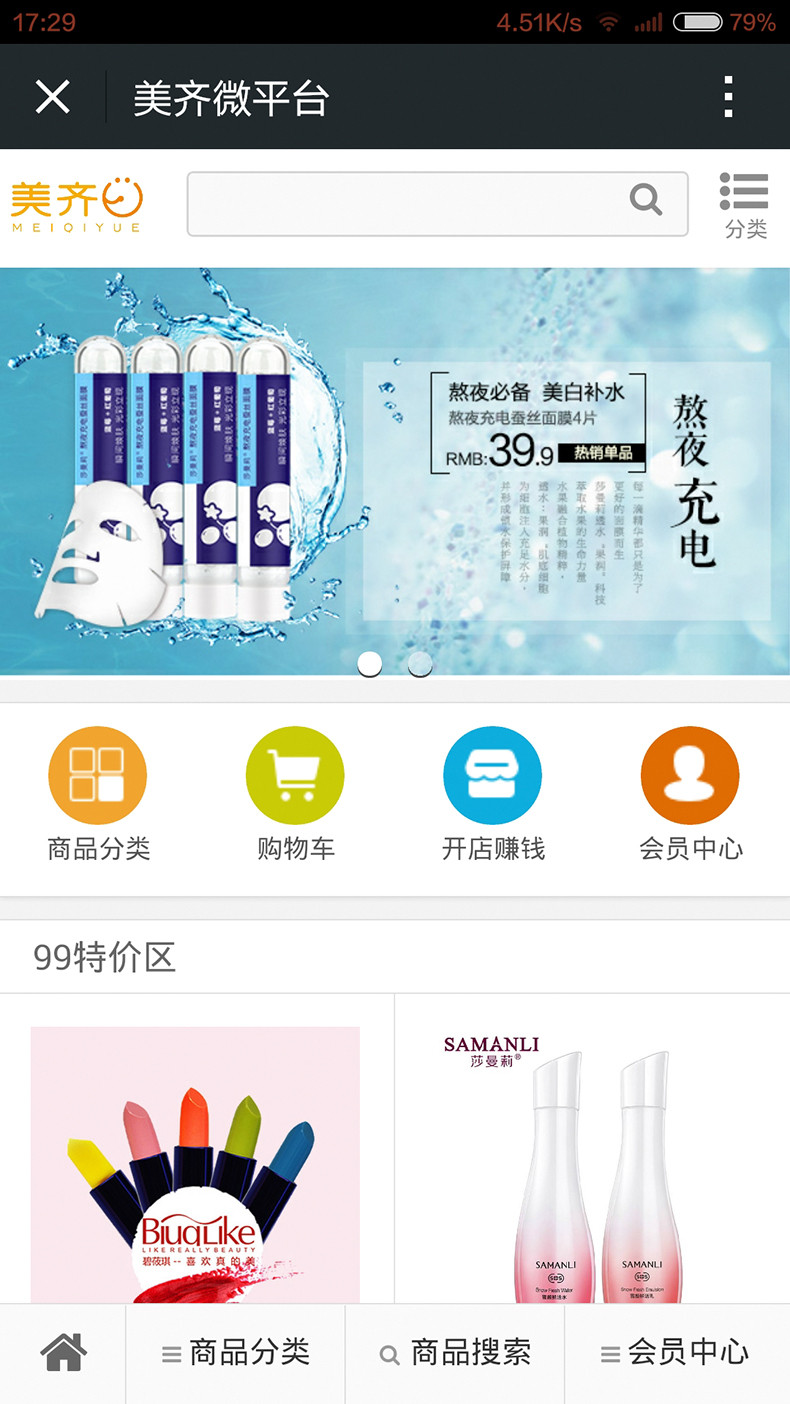Click the magnifier icon in the search bar

coord(646,201)
